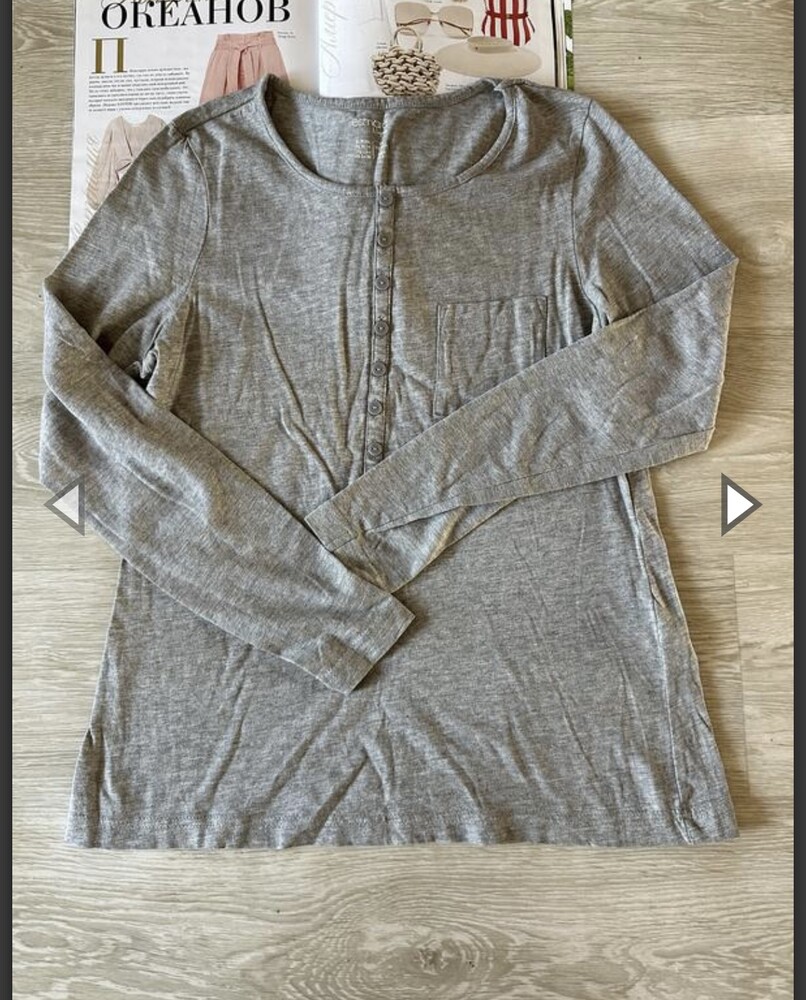The width and height of the screenshot is (806, 1000).
Task: Go to the previous product photo
Action: (67, 505)
